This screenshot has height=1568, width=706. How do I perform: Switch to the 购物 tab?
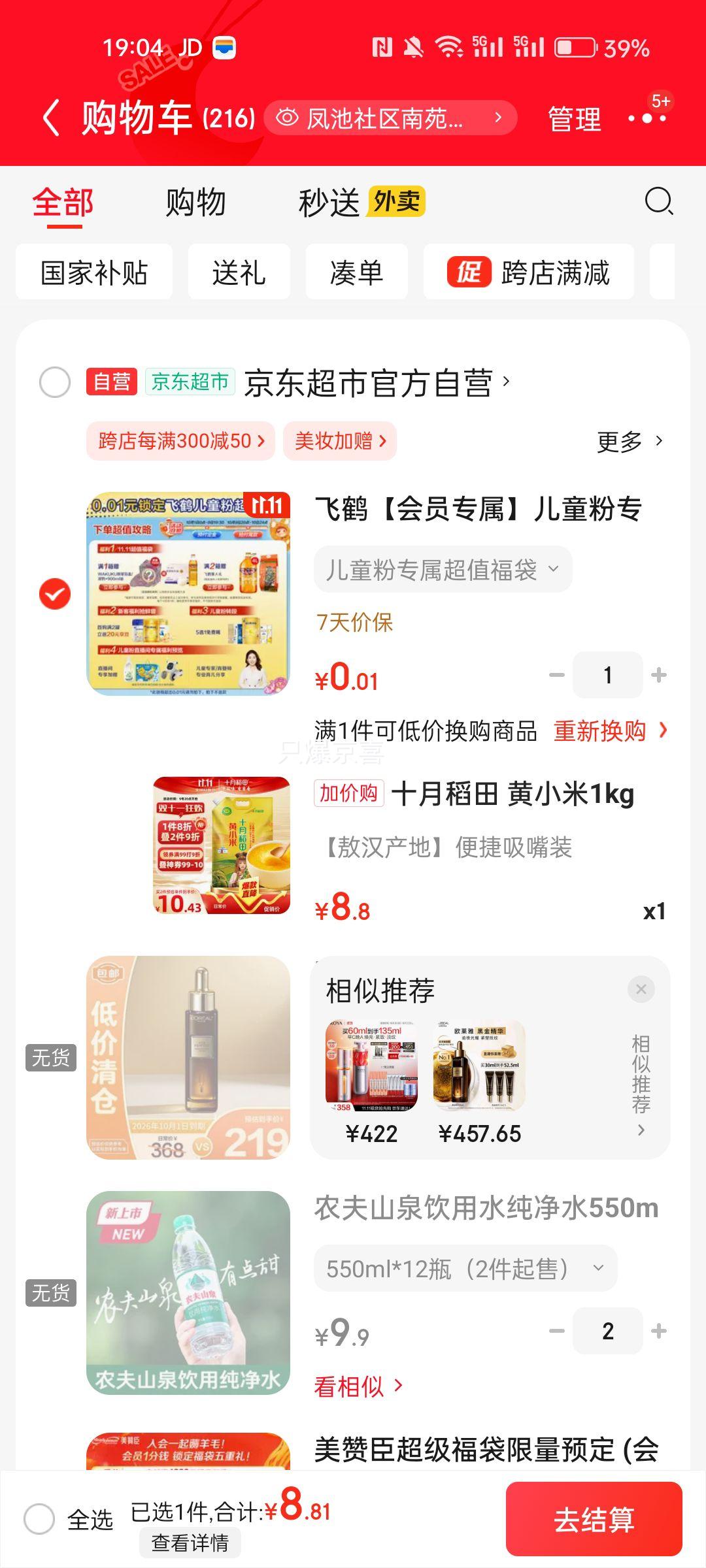pos(195,203)
